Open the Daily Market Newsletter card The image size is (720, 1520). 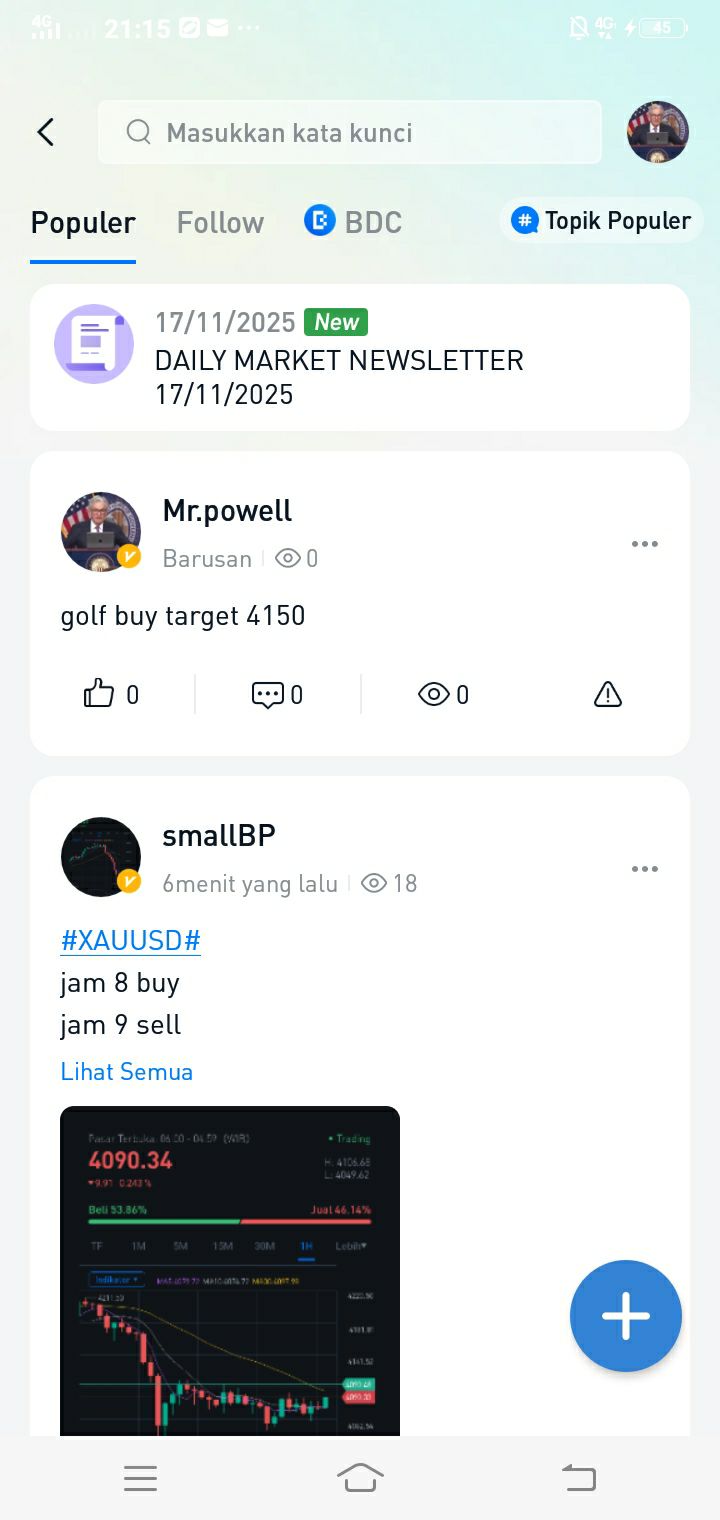(x=360, y=358)
